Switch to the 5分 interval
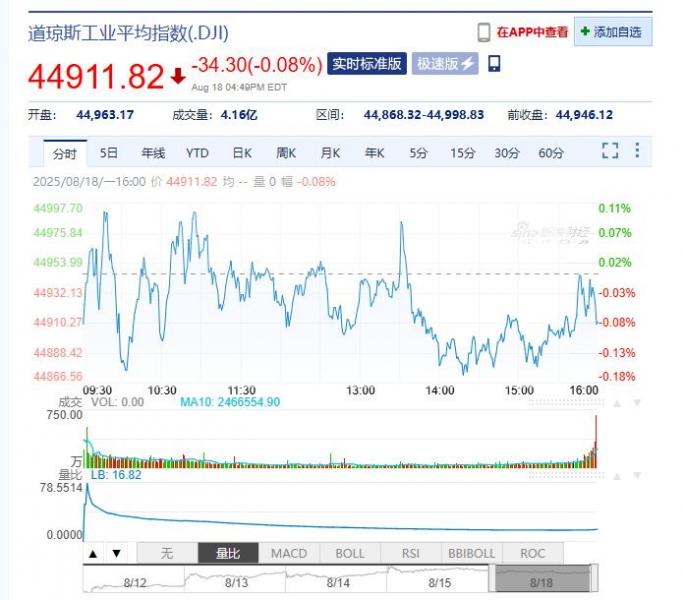Viewport: 684px width, 600px height. (x=418, y=153)
